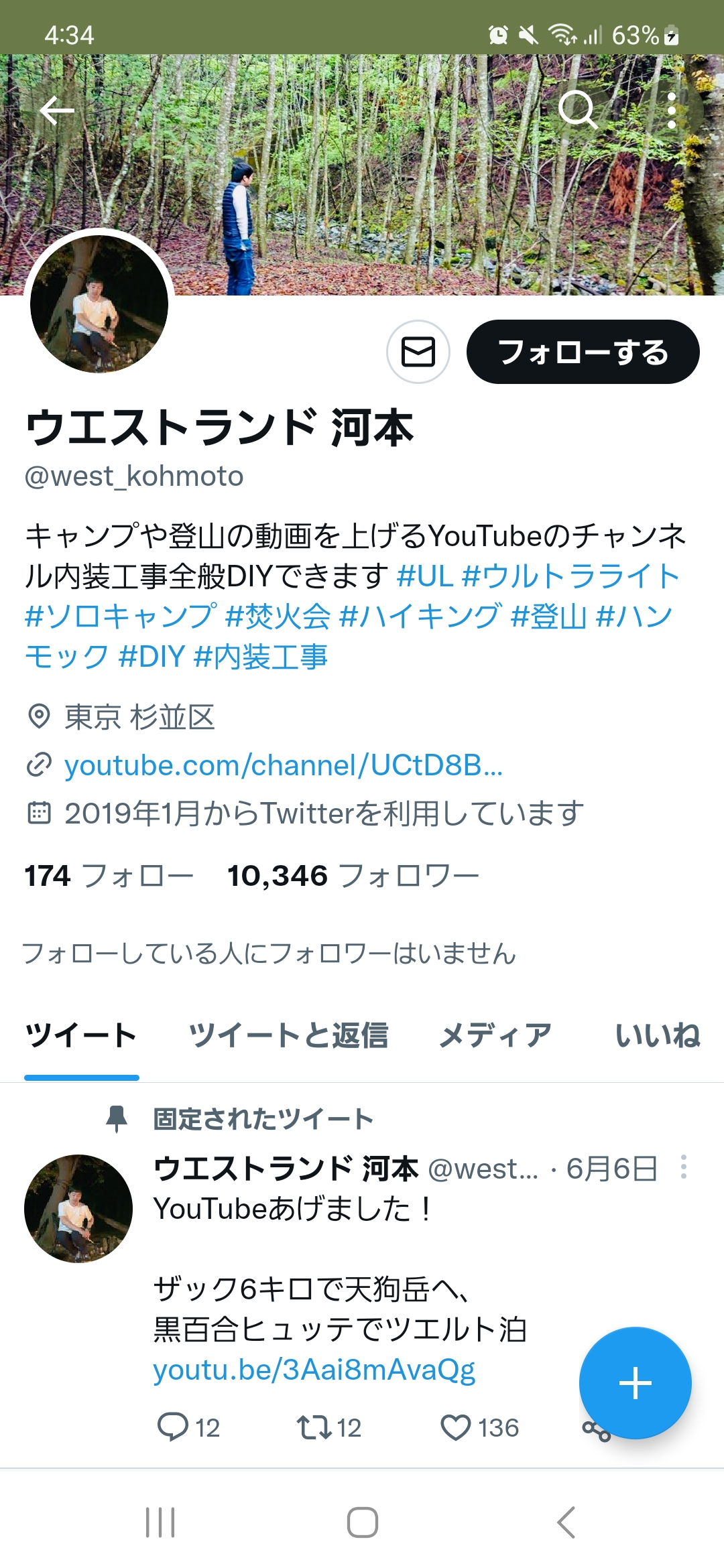
Task: Open the youtube.com channel link
Action: 283,765
